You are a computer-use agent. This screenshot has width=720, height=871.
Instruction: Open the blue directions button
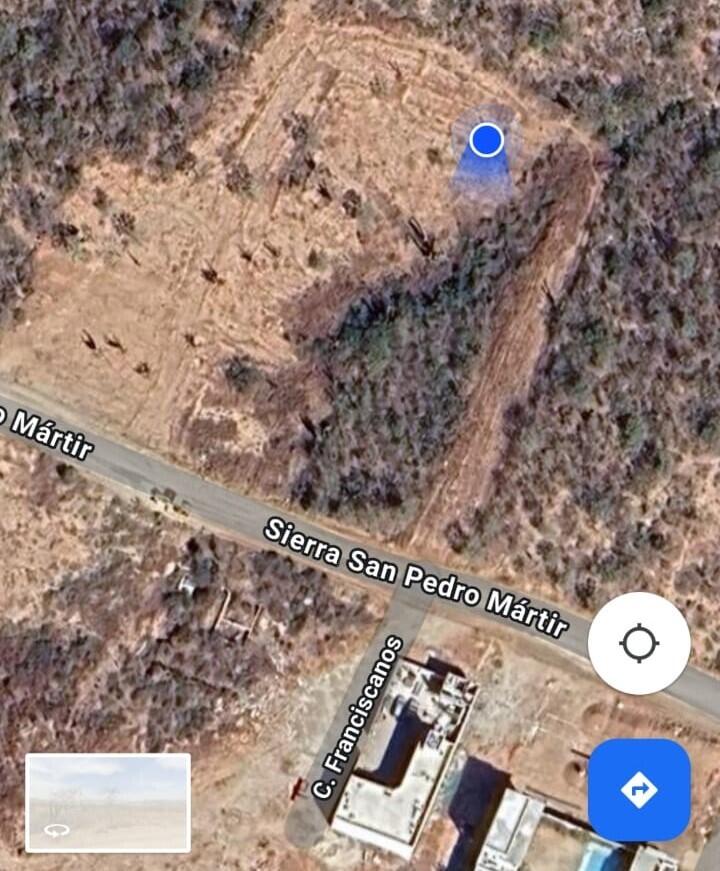coord(639,790)
